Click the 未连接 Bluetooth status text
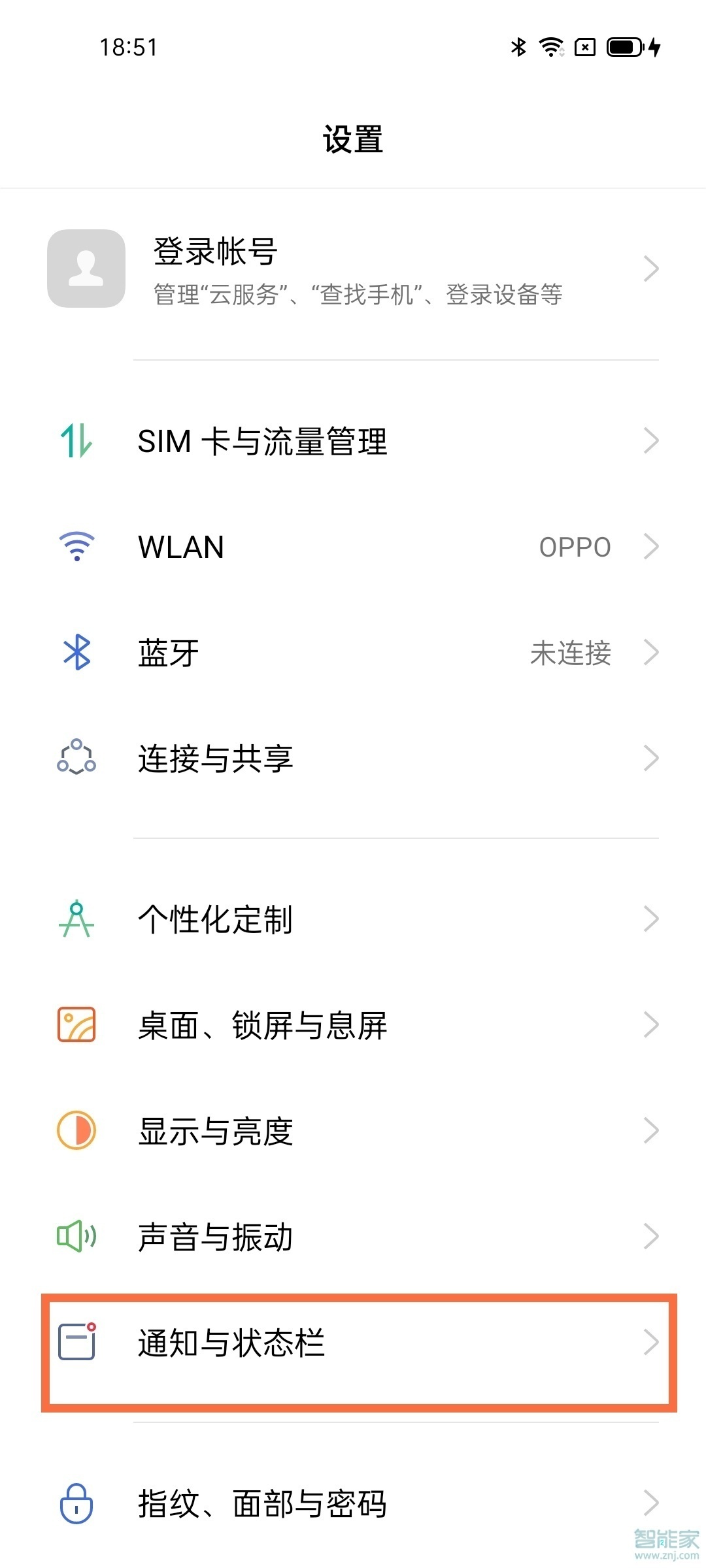 [571, 654]
